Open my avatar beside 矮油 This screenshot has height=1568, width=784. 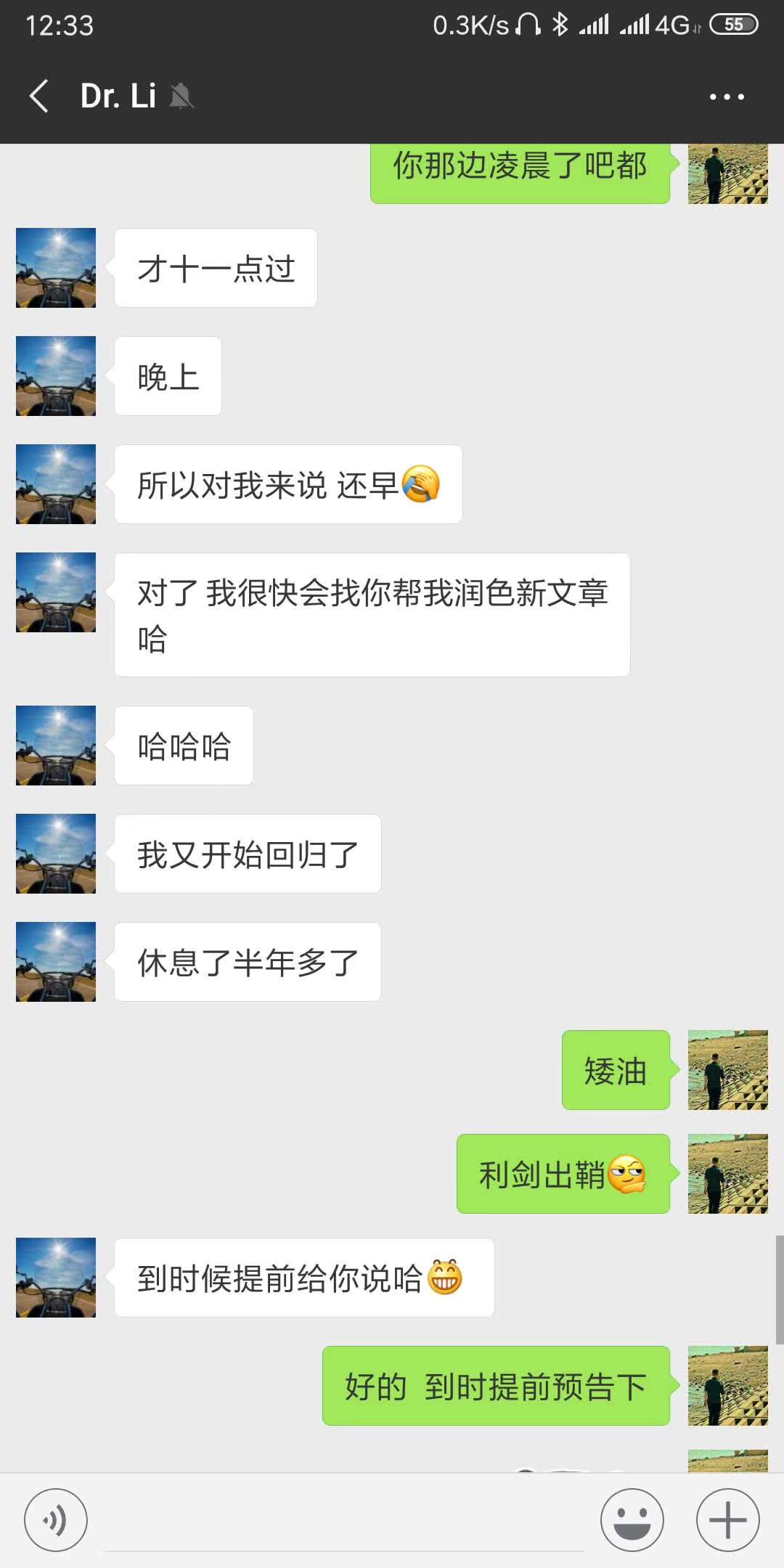pyautogui.click(x=727, y=1069)
